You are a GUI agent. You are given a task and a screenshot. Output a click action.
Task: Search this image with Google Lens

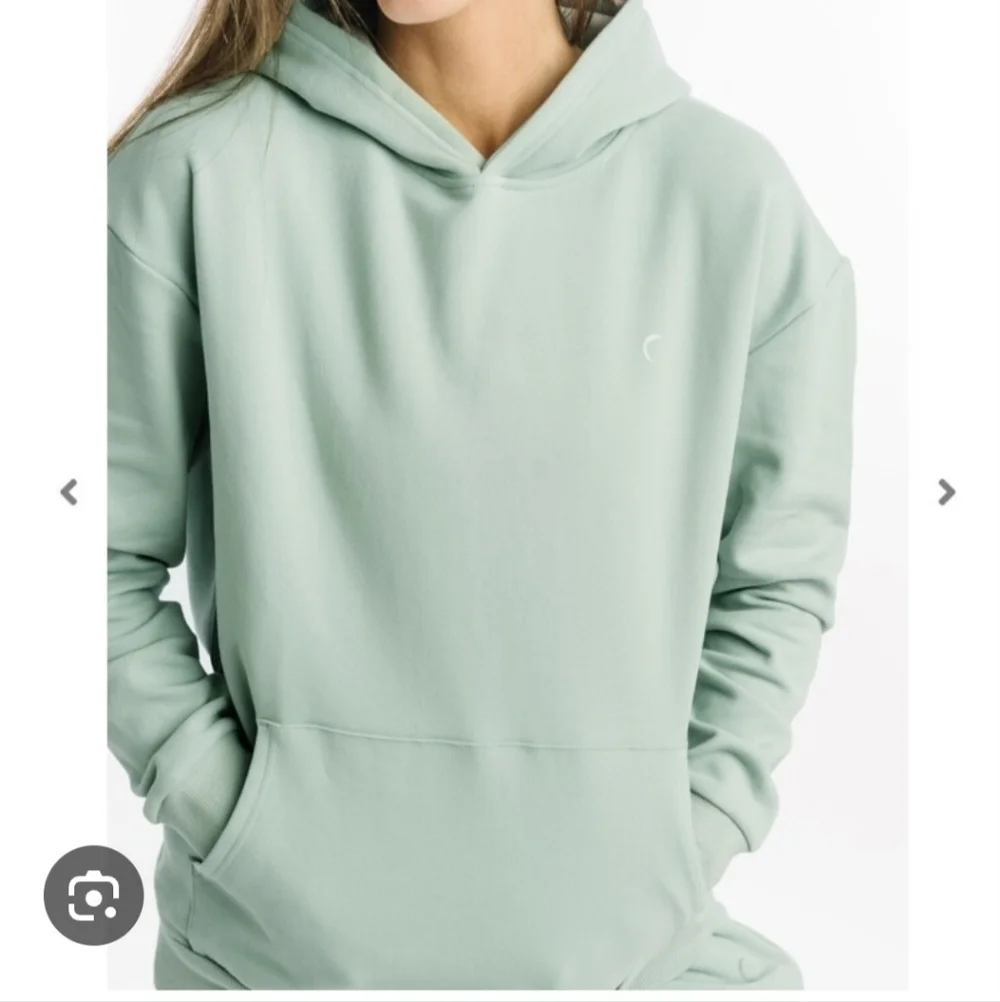click(x=93, y=895)
